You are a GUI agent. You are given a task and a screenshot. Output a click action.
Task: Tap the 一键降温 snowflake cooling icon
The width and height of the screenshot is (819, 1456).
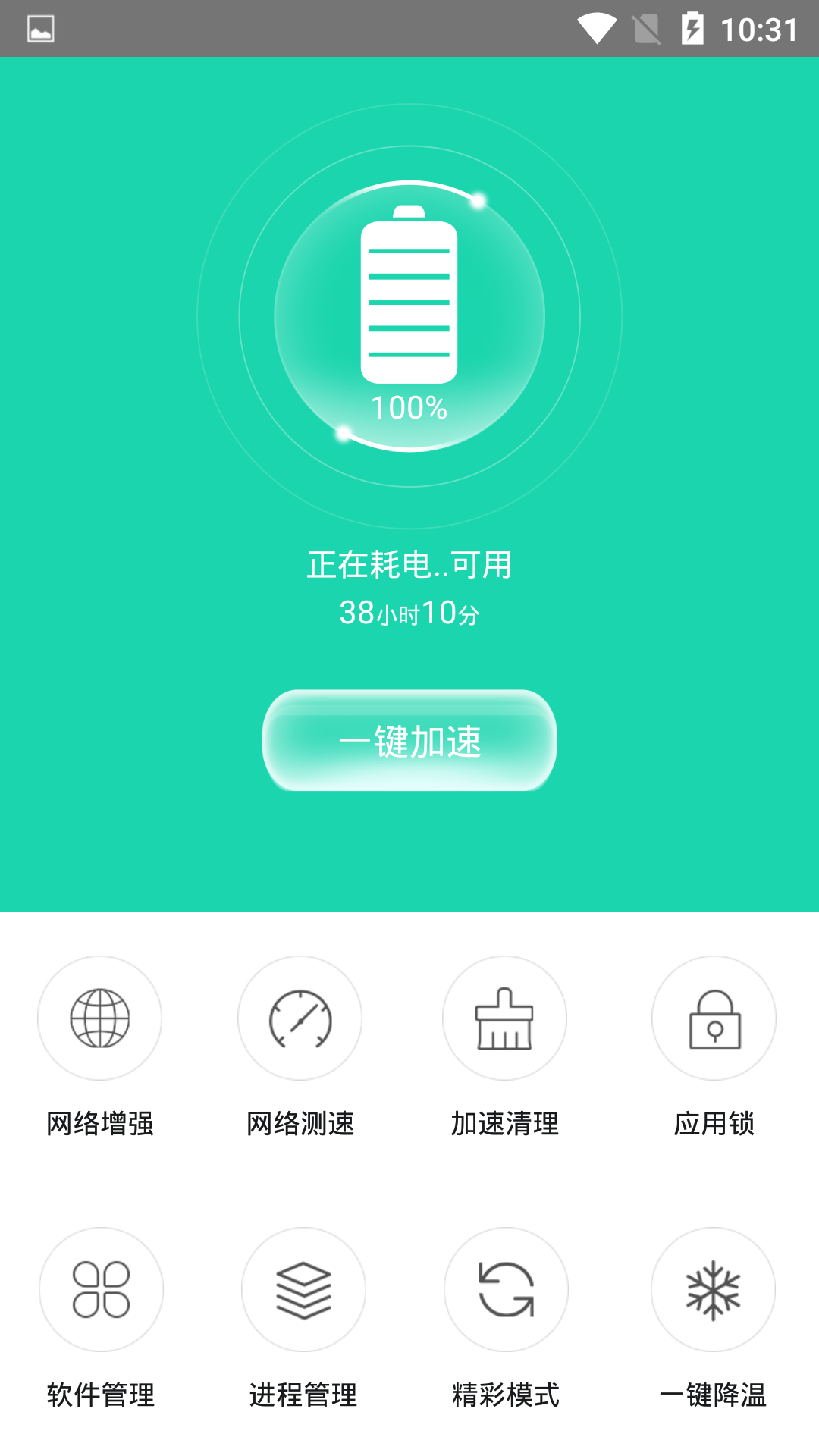(712, 1289)
